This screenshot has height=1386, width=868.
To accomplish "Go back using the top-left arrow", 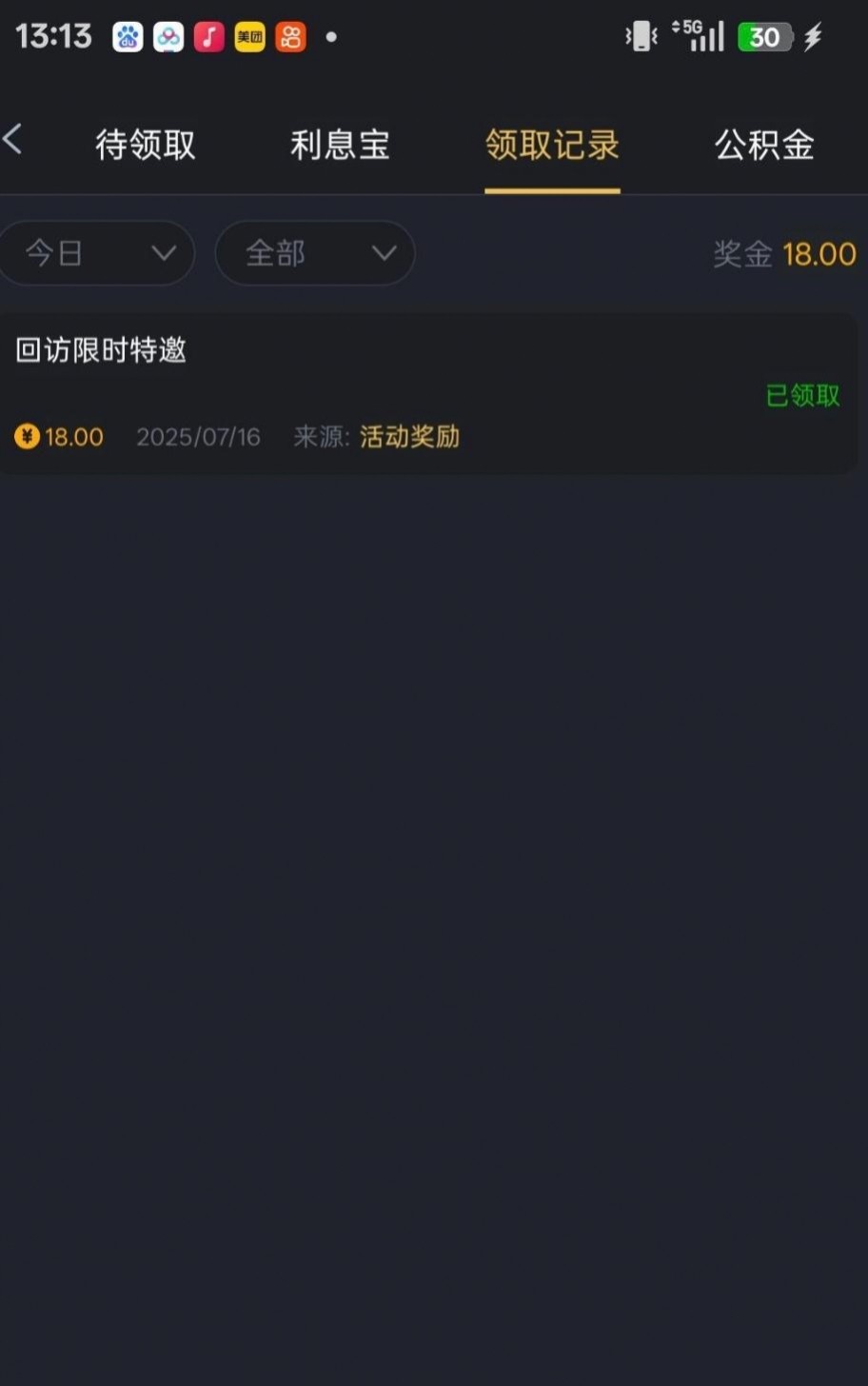I will click(13, 140).
